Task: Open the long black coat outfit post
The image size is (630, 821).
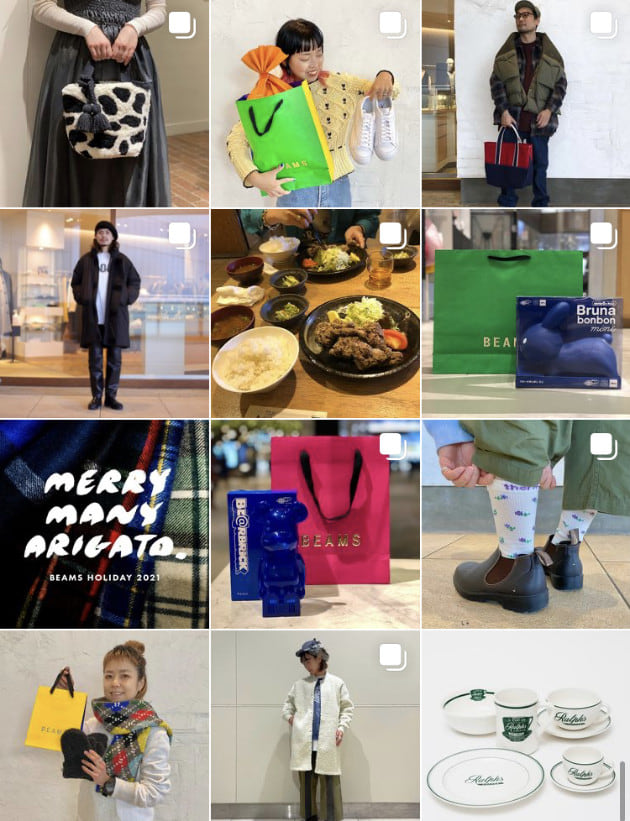Action: click(104, 313)
